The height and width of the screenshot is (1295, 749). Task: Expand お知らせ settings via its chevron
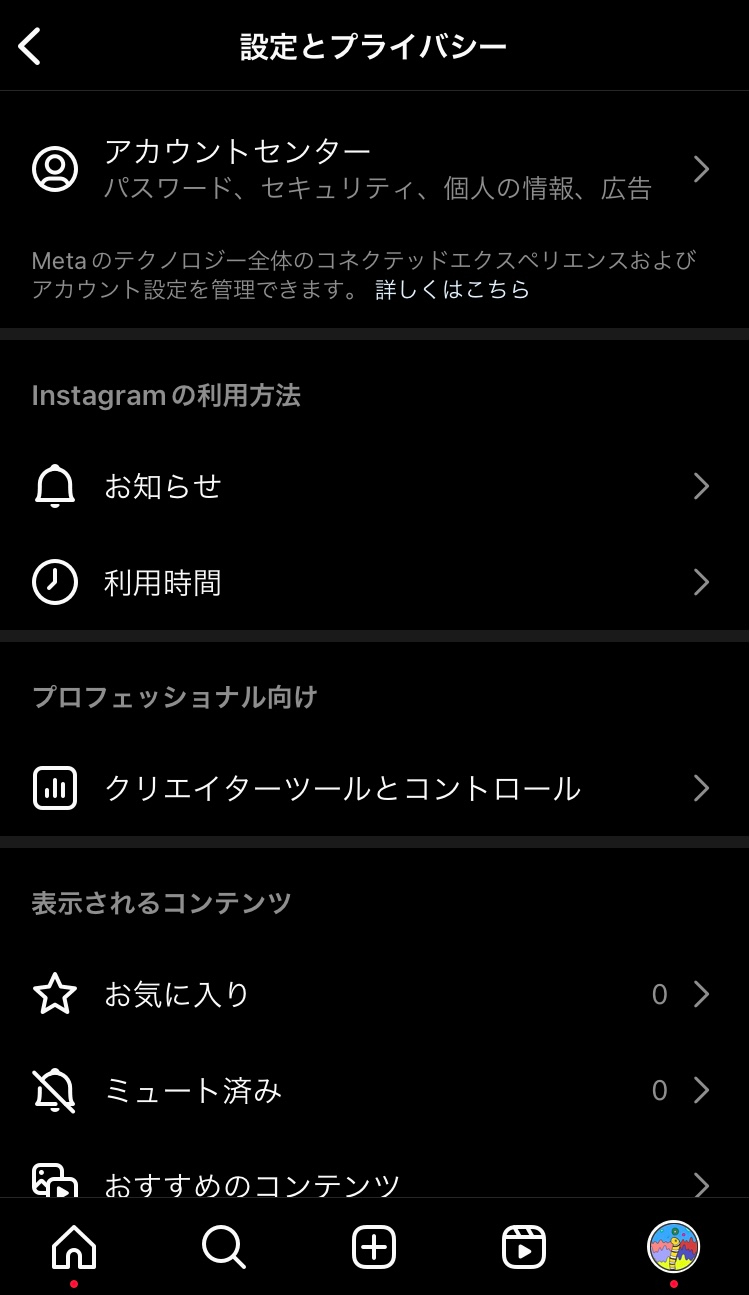point(701,486)
